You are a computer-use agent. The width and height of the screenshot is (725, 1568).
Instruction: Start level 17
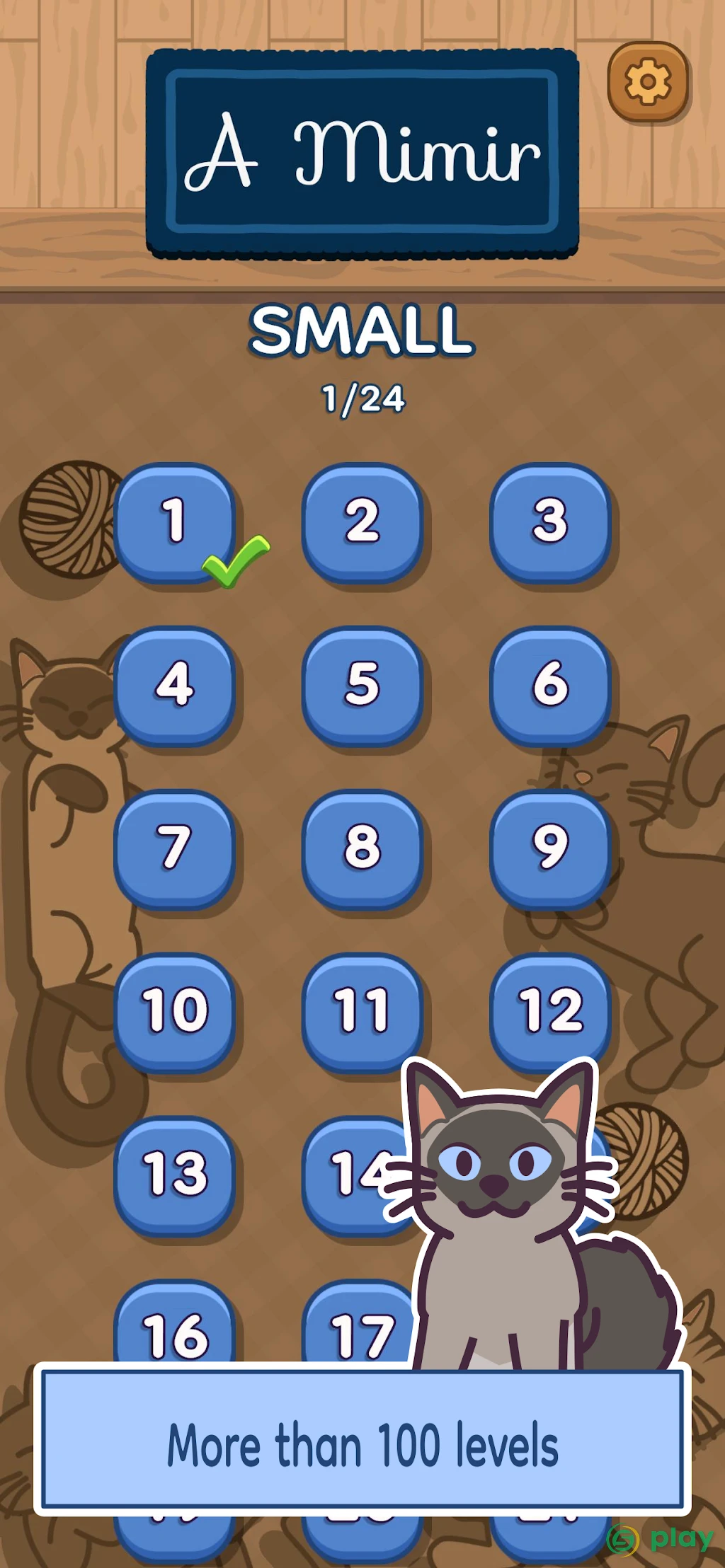tap(358, 1323)
